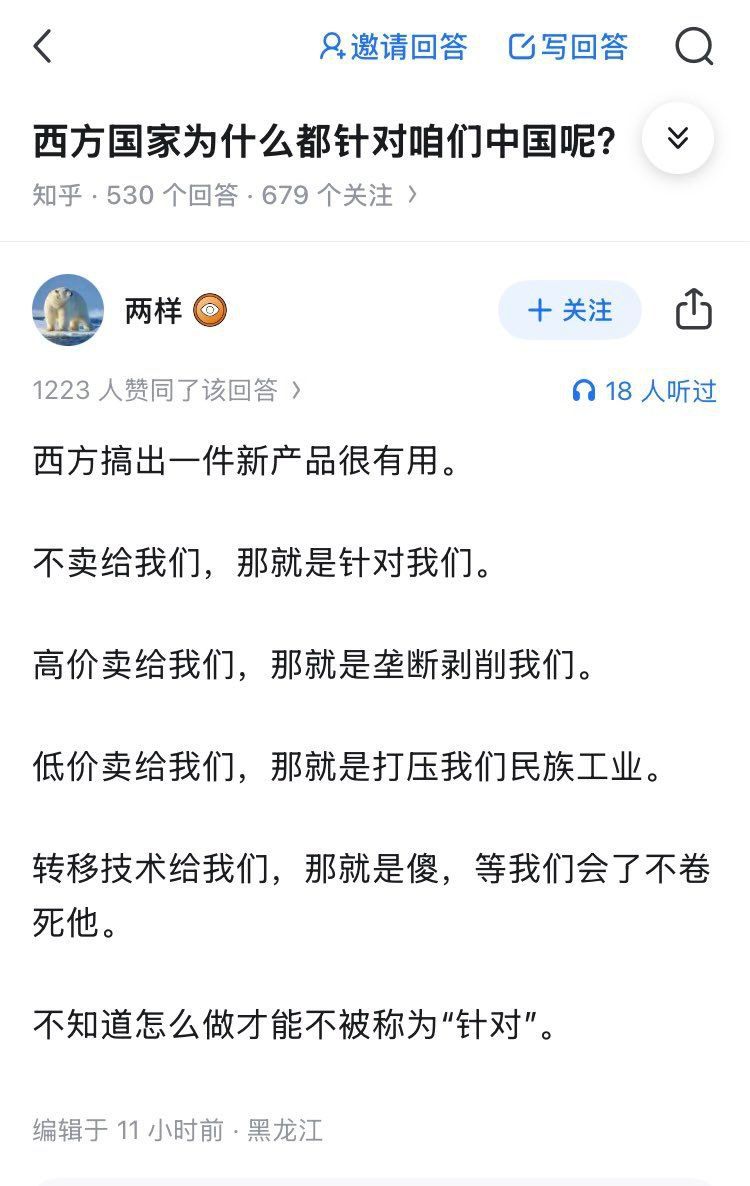Go back using the top-left arrow

pos(42,47)
